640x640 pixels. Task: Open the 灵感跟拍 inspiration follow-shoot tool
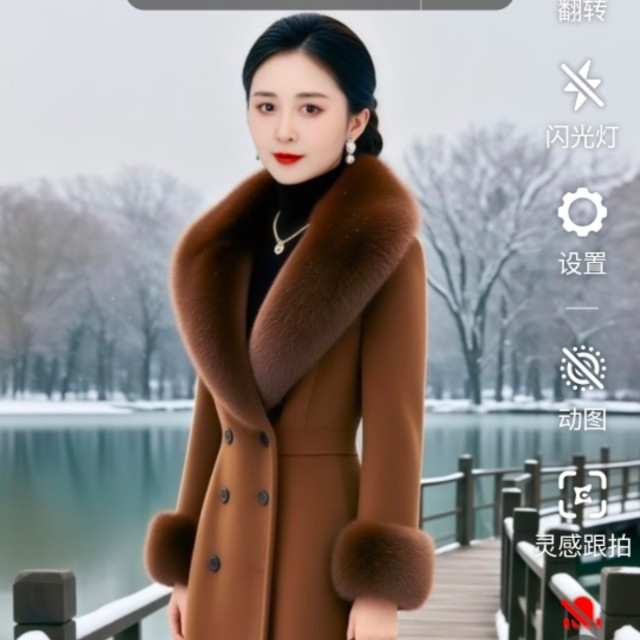(x=582, y=494)
